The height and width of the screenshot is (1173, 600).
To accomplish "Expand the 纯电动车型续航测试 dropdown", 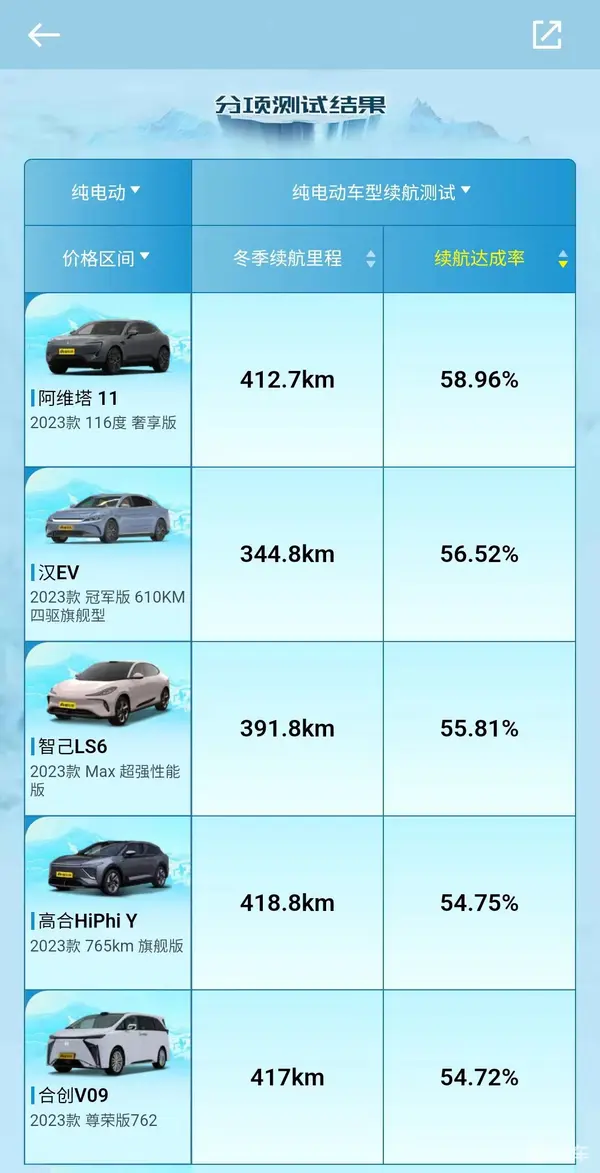I will [382, 192].
